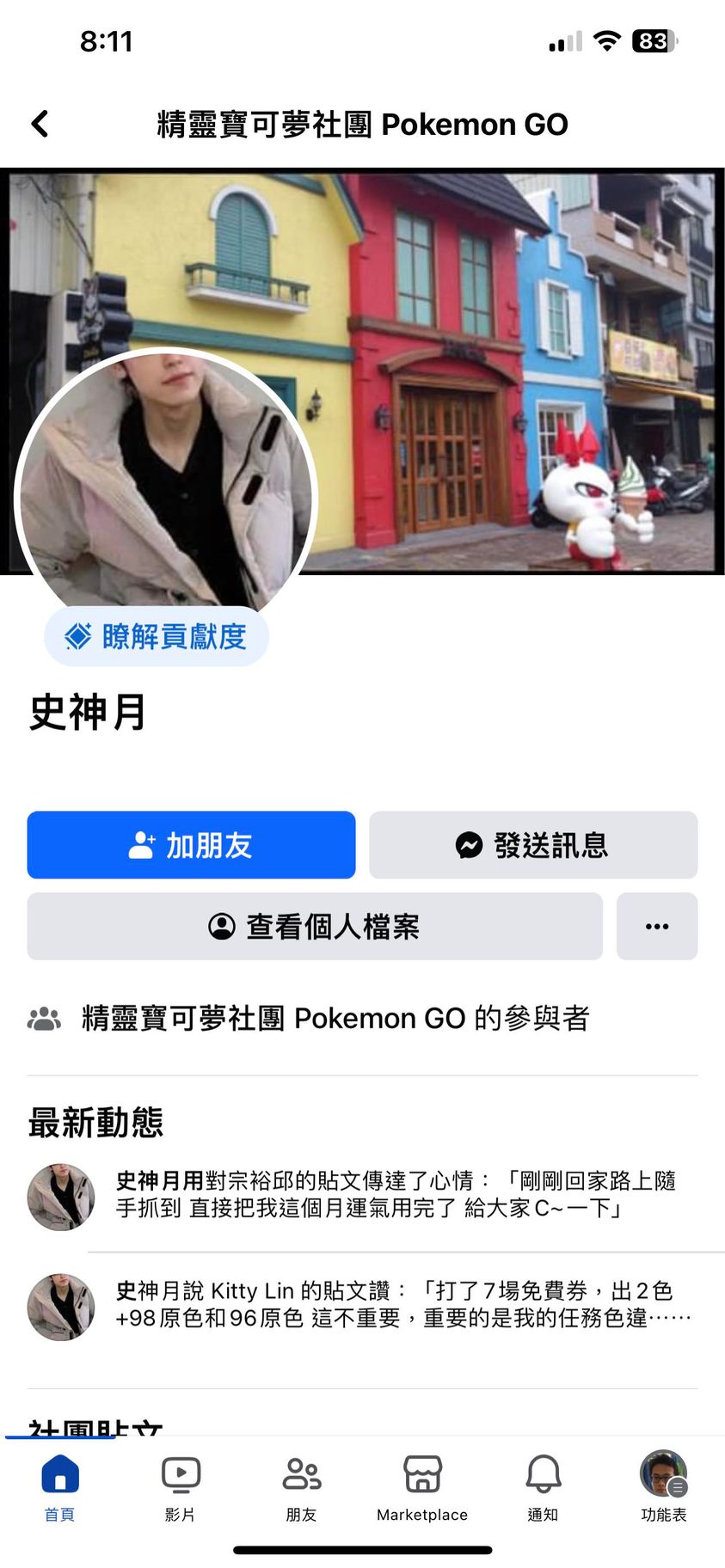725x1568 pixels.
Task: Open the 通知 notifications tab
Action: click(x=543, y=1487)
